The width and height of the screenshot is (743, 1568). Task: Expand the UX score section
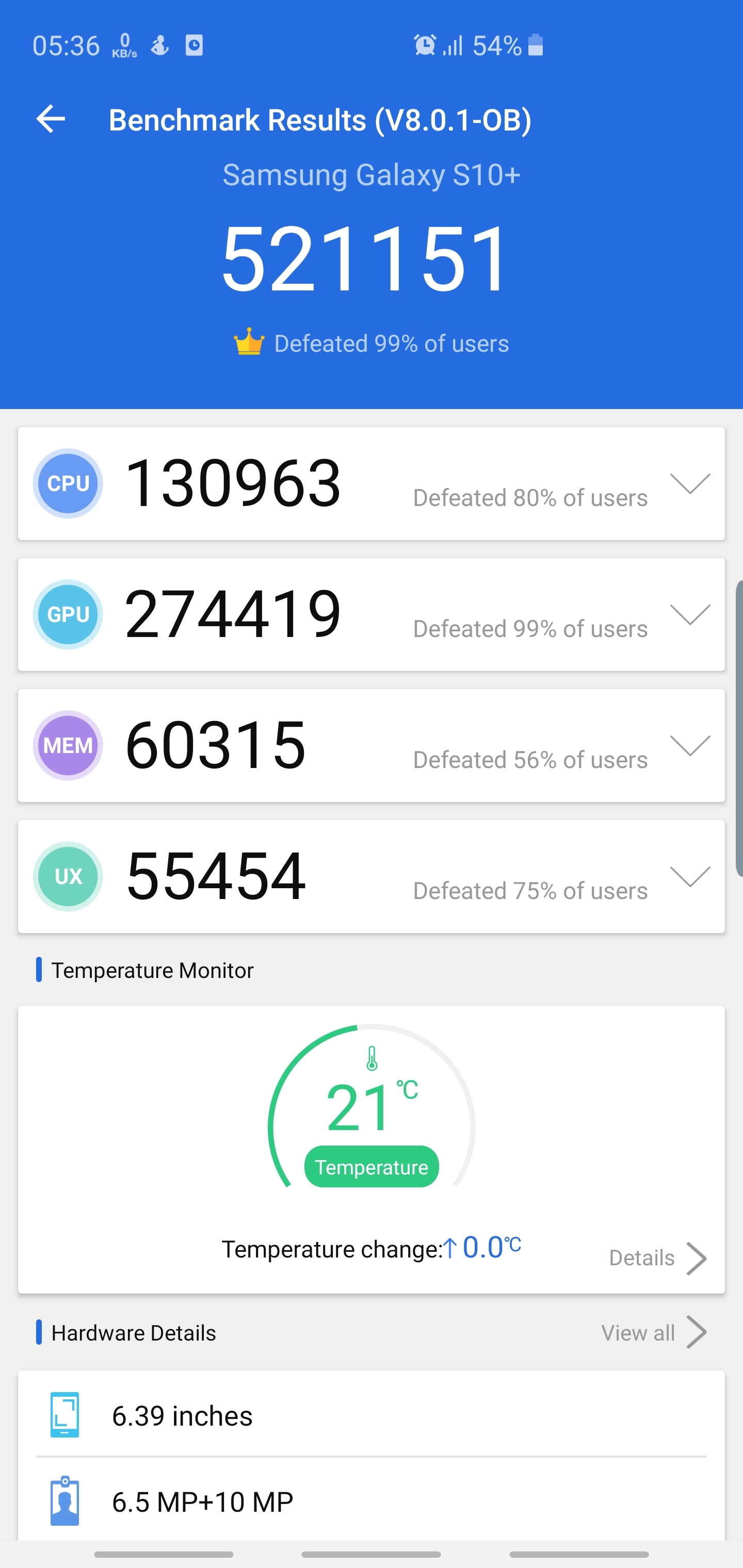point(689,876)
